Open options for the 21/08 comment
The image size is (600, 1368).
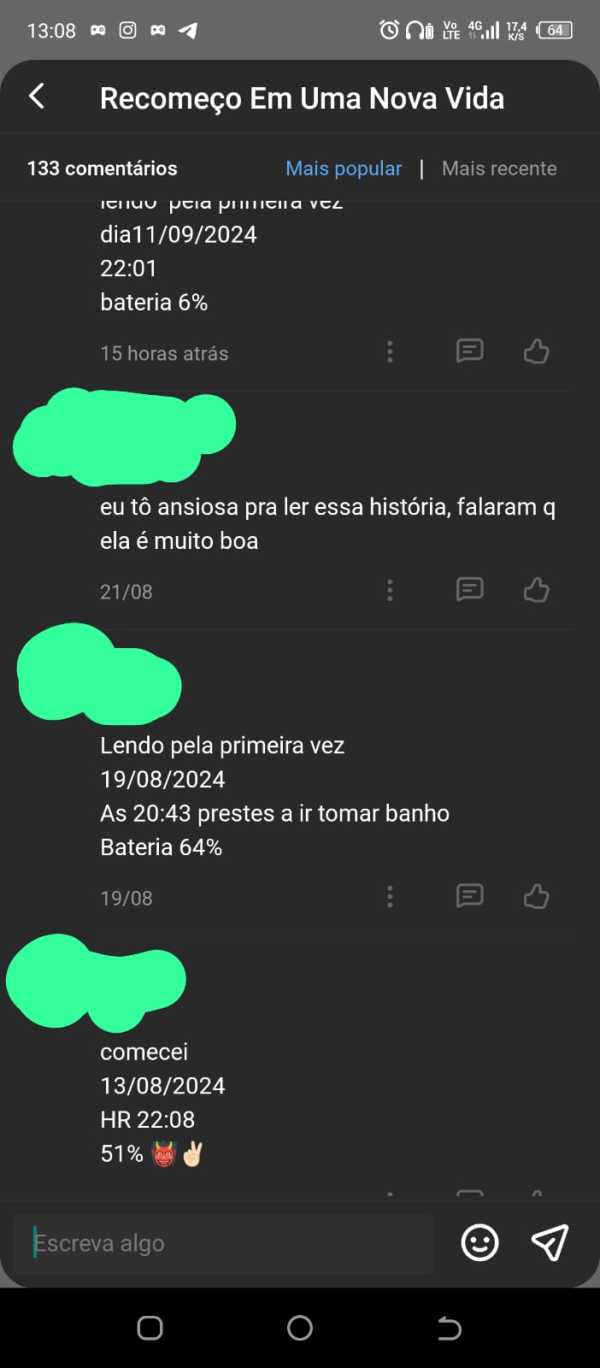[x=390, y=590]
